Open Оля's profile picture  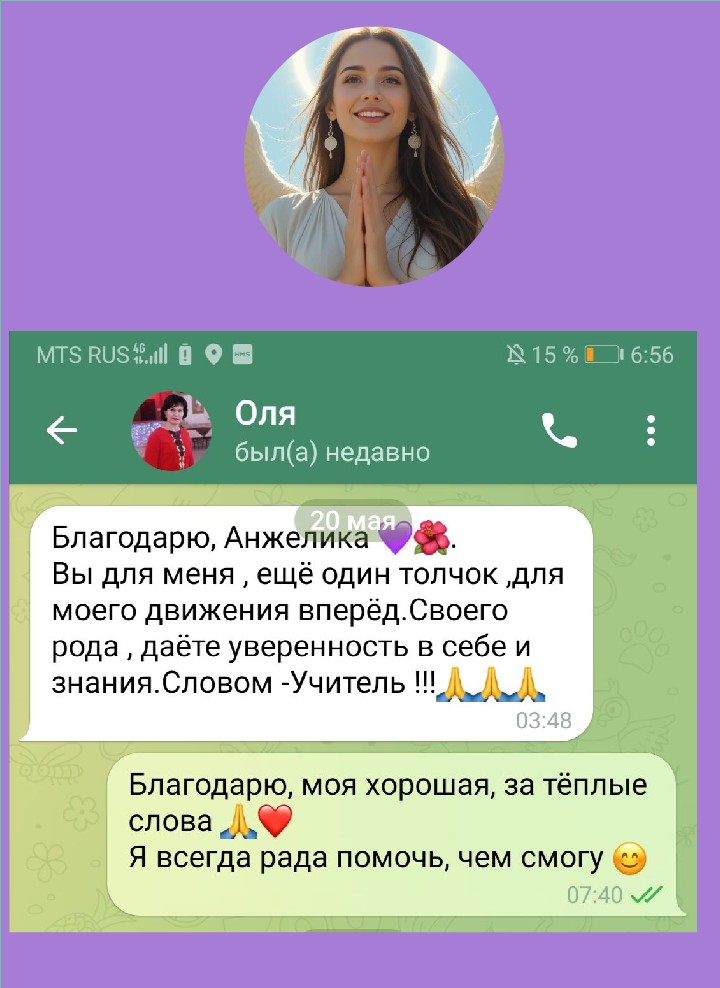[170, 428]
